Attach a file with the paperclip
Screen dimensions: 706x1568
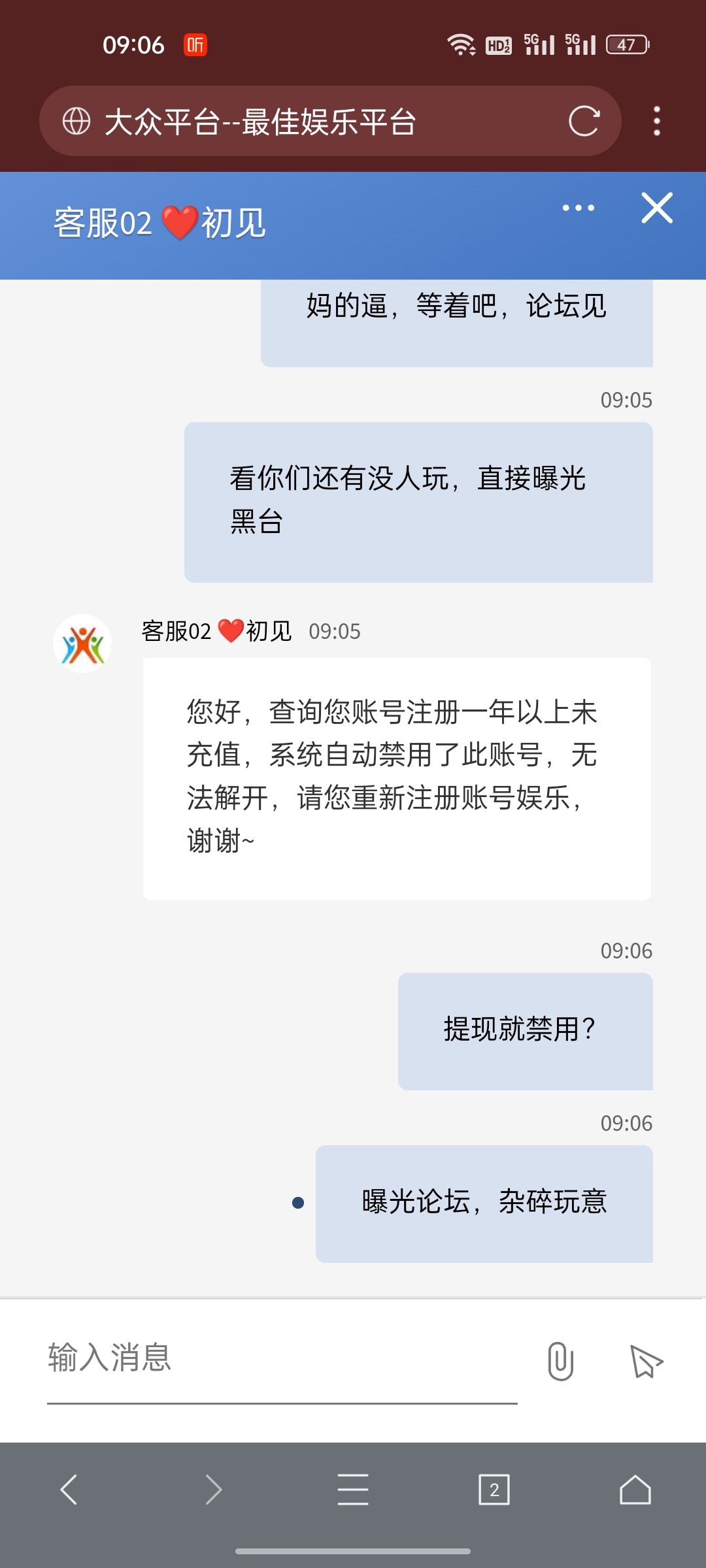[560, 1362]
